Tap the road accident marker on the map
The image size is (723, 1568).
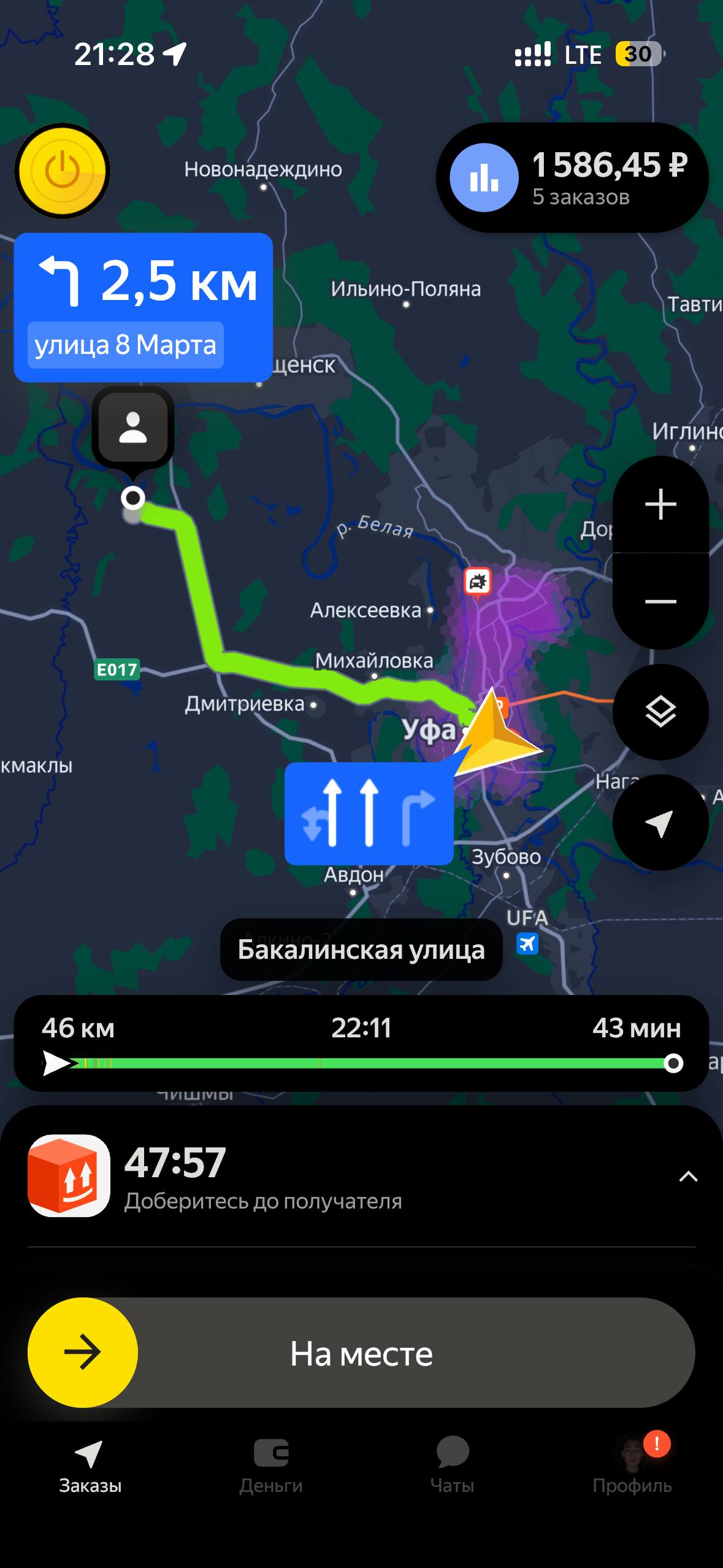(478, 581)
